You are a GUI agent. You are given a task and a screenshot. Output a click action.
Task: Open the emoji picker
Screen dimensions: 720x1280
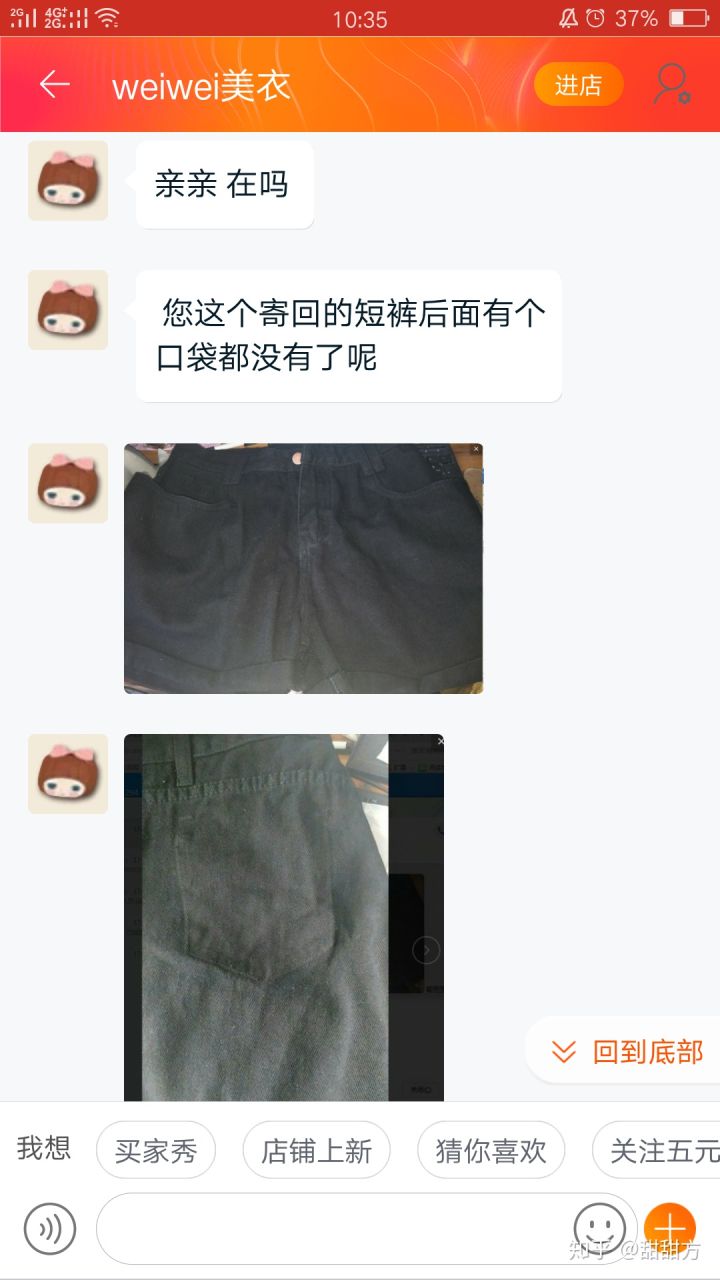[x=599, y=1227]
